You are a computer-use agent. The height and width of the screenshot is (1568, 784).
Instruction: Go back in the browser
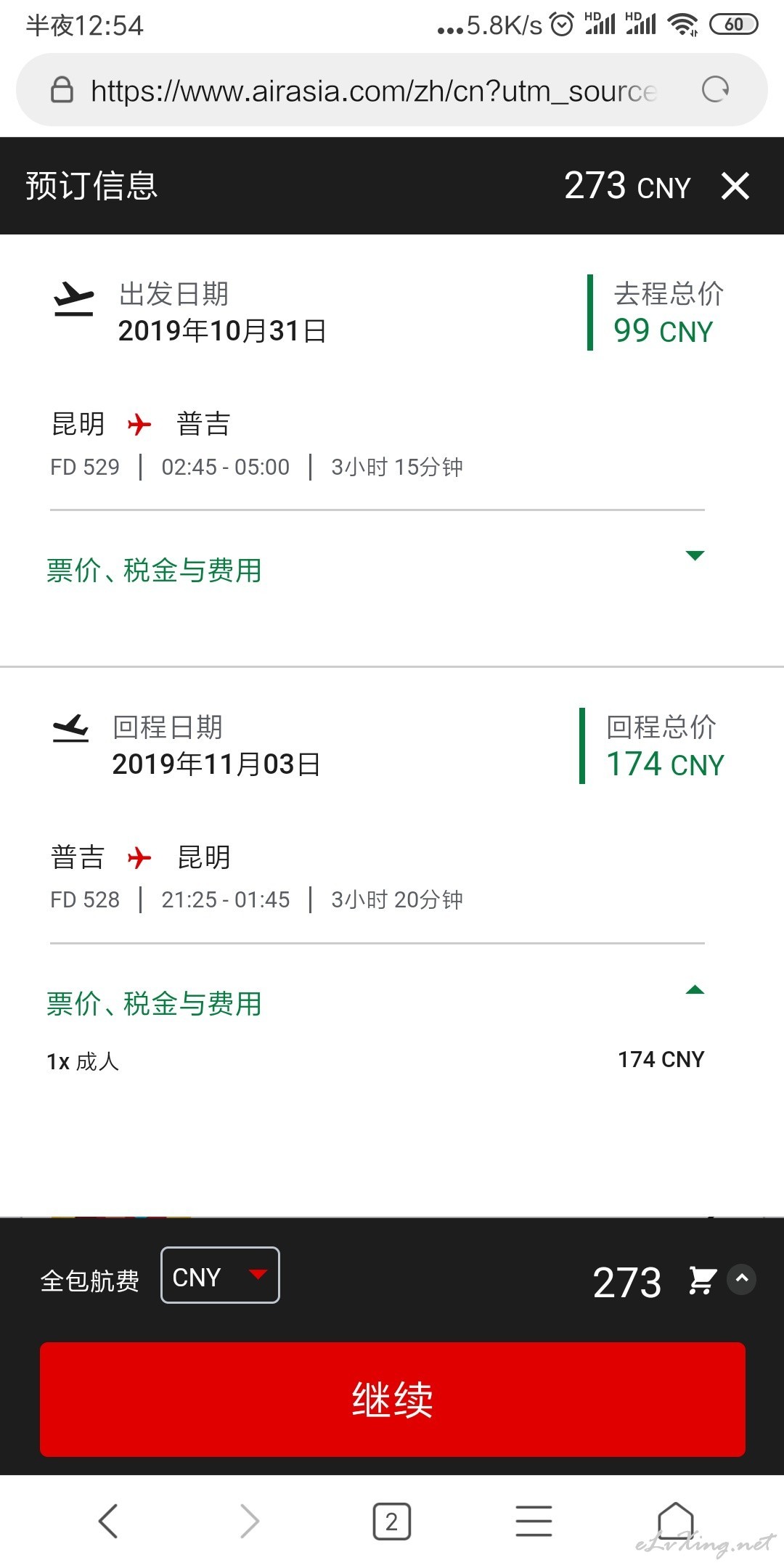click(x=108, y=1521)
